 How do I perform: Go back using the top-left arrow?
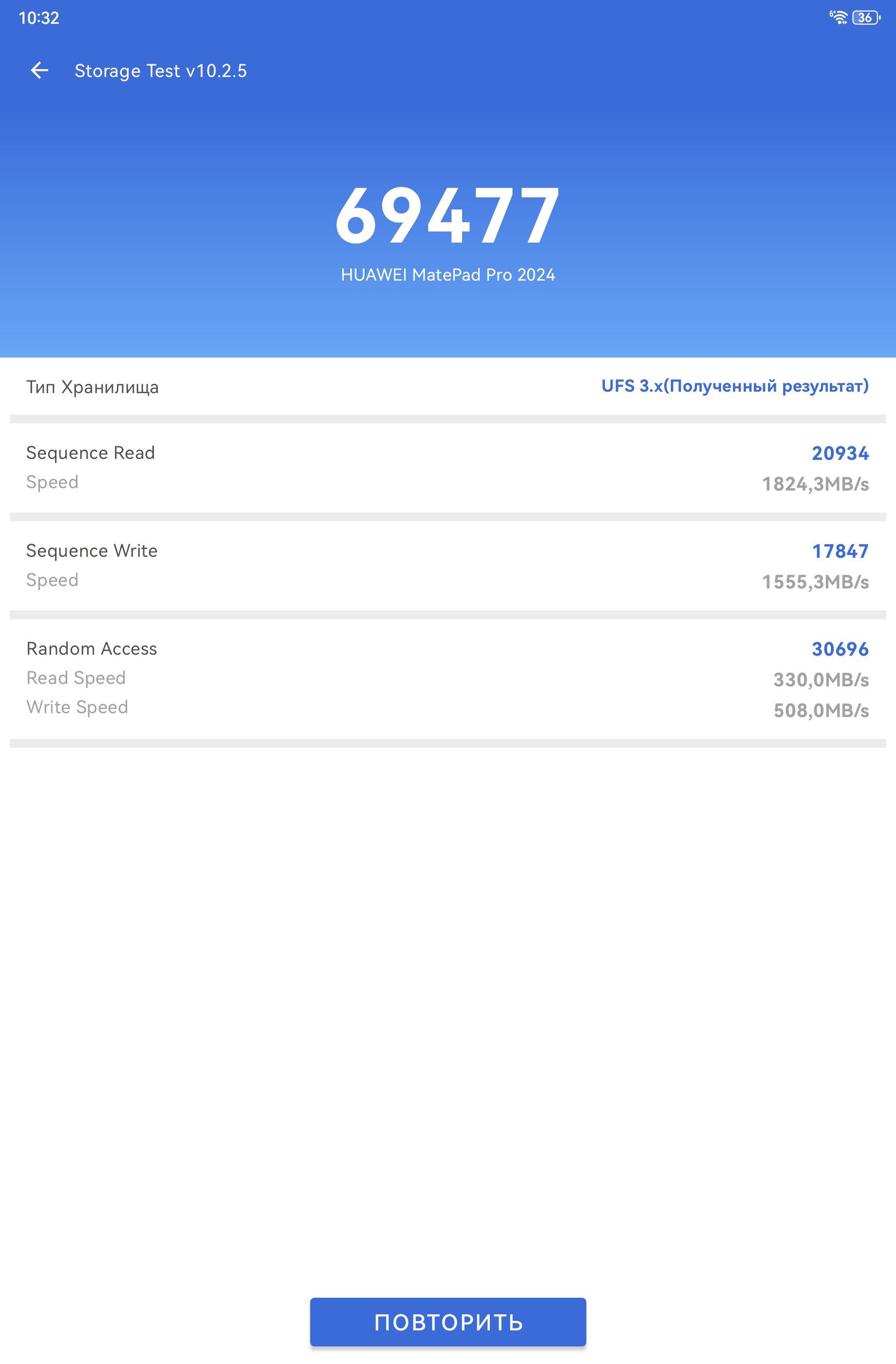(x=39, y=71)
